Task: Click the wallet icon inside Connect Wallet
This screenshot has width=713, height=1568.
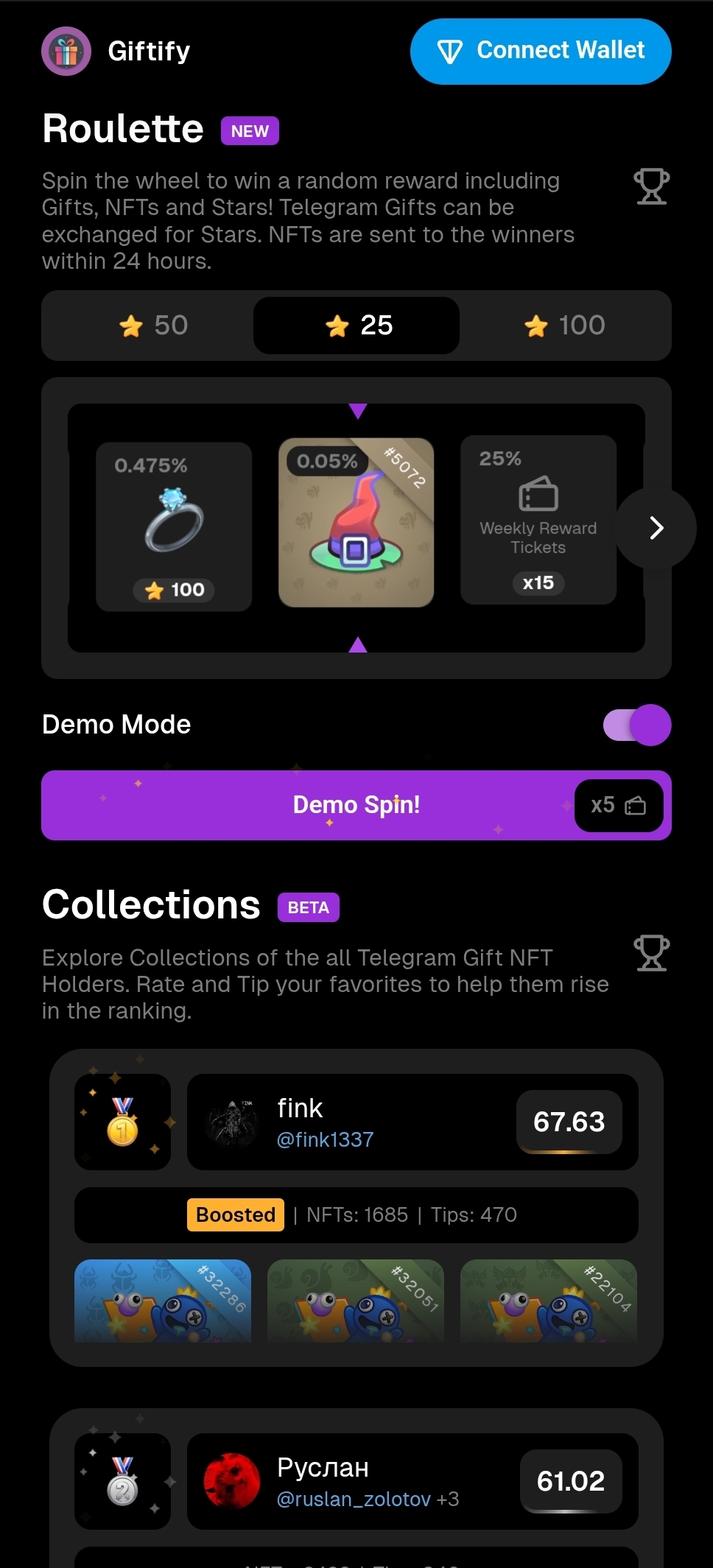Action: point(450,51)
